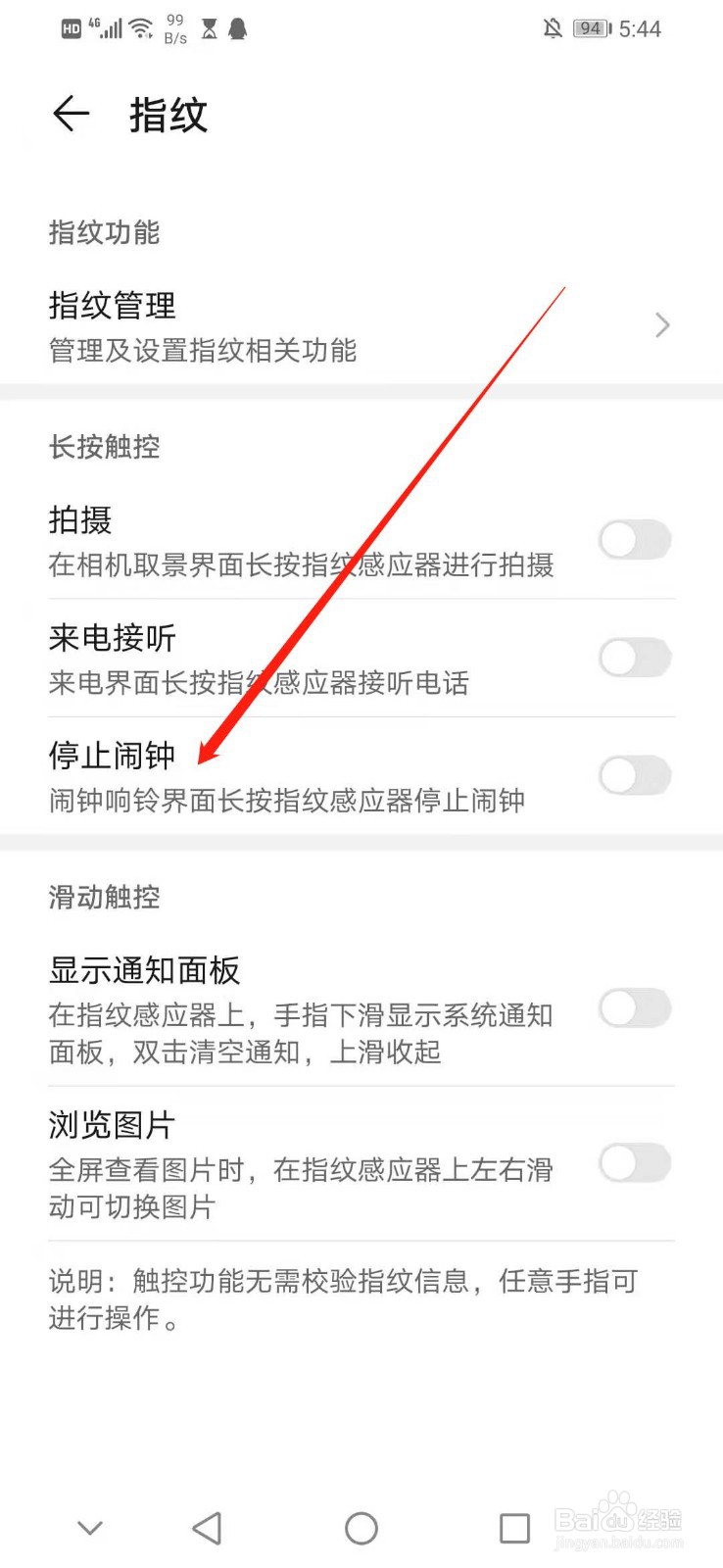Image resolution: width=723 pixels, height=1568 pixels.
Task: Tap the 滑动触控 section label
Action: click(x=103, y=898)
